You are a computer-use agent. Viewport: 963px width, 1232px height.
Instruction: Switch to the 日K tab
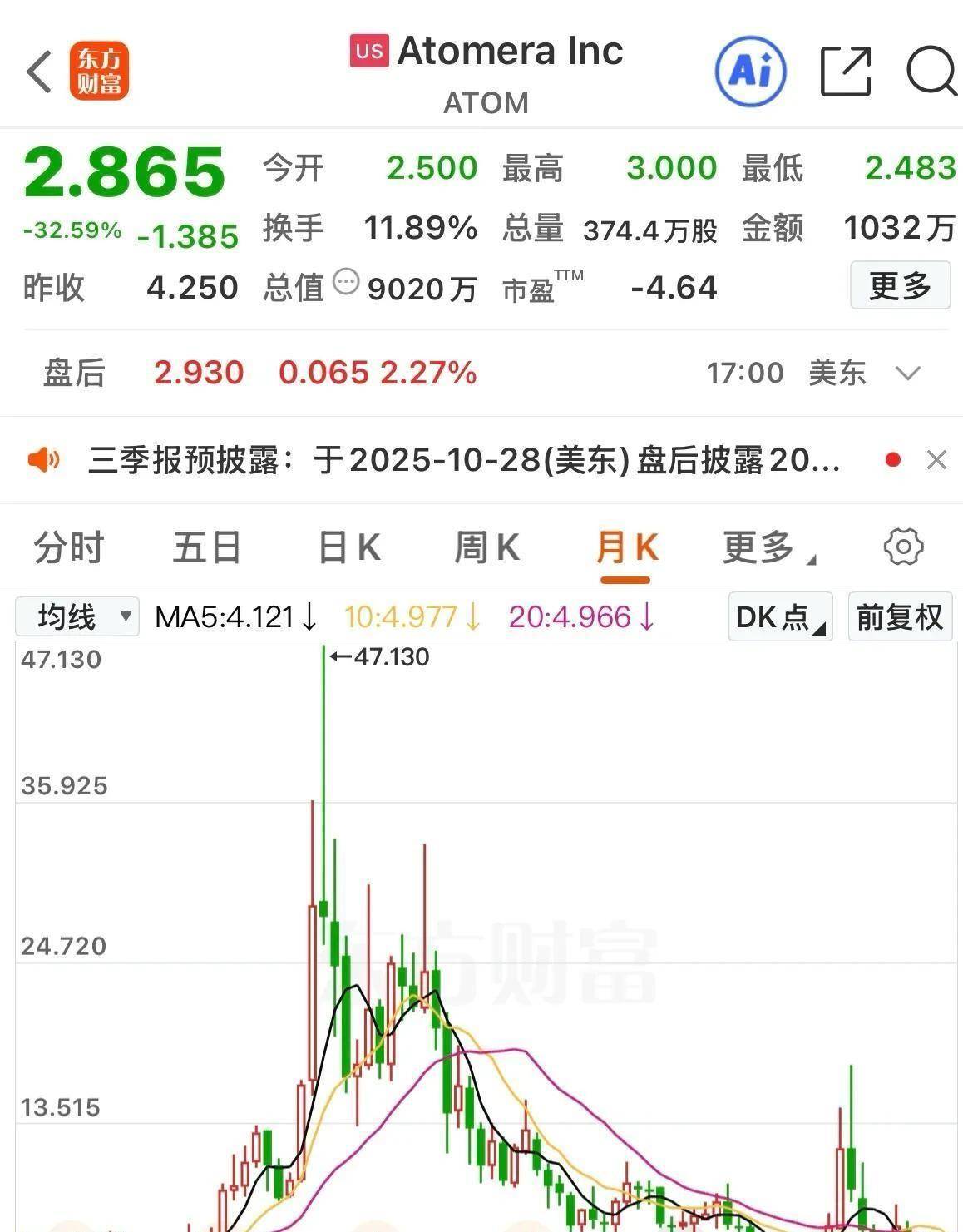(348, 547)
